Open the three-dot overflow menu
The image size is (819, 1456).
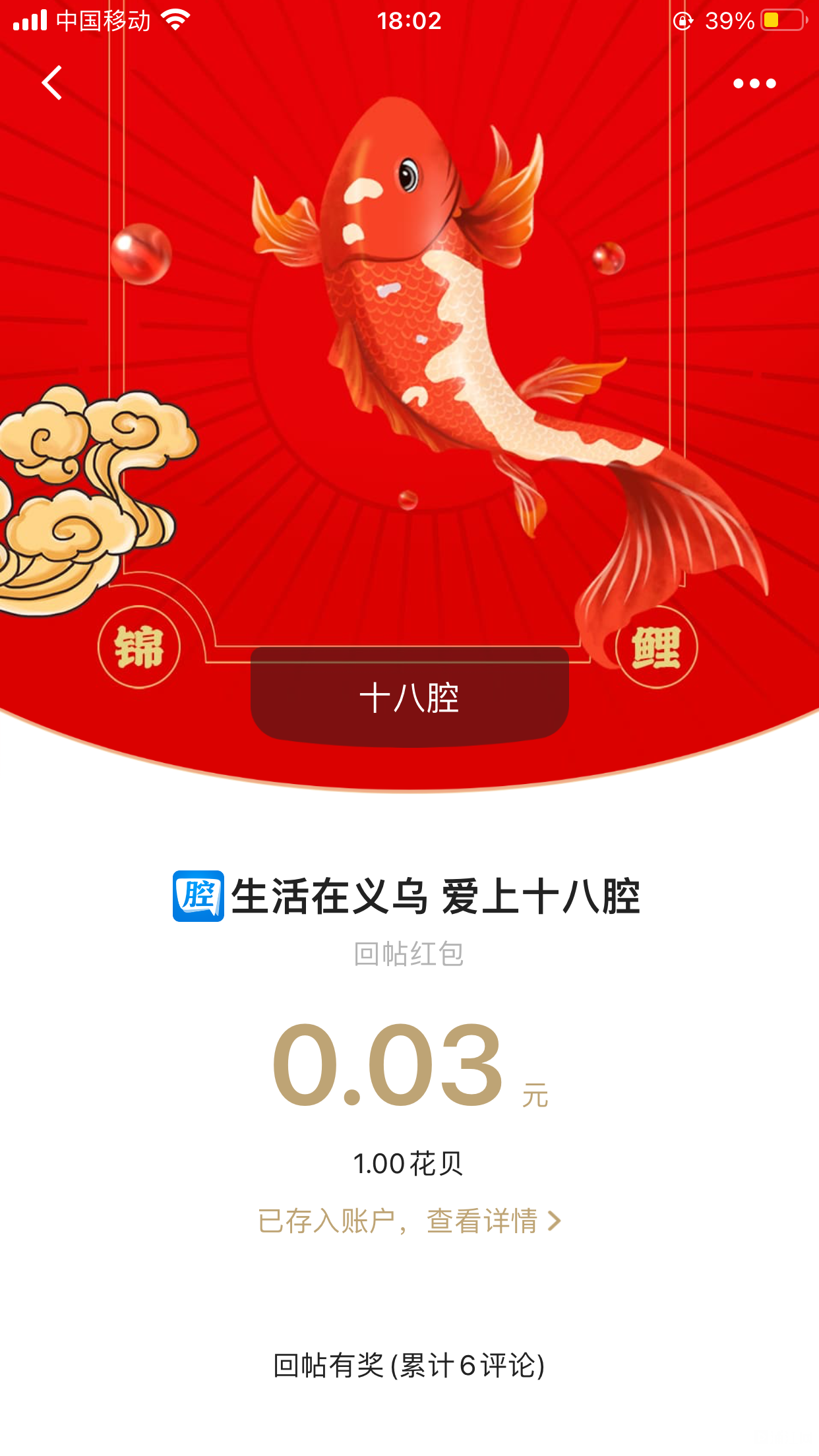click(754, 84)
